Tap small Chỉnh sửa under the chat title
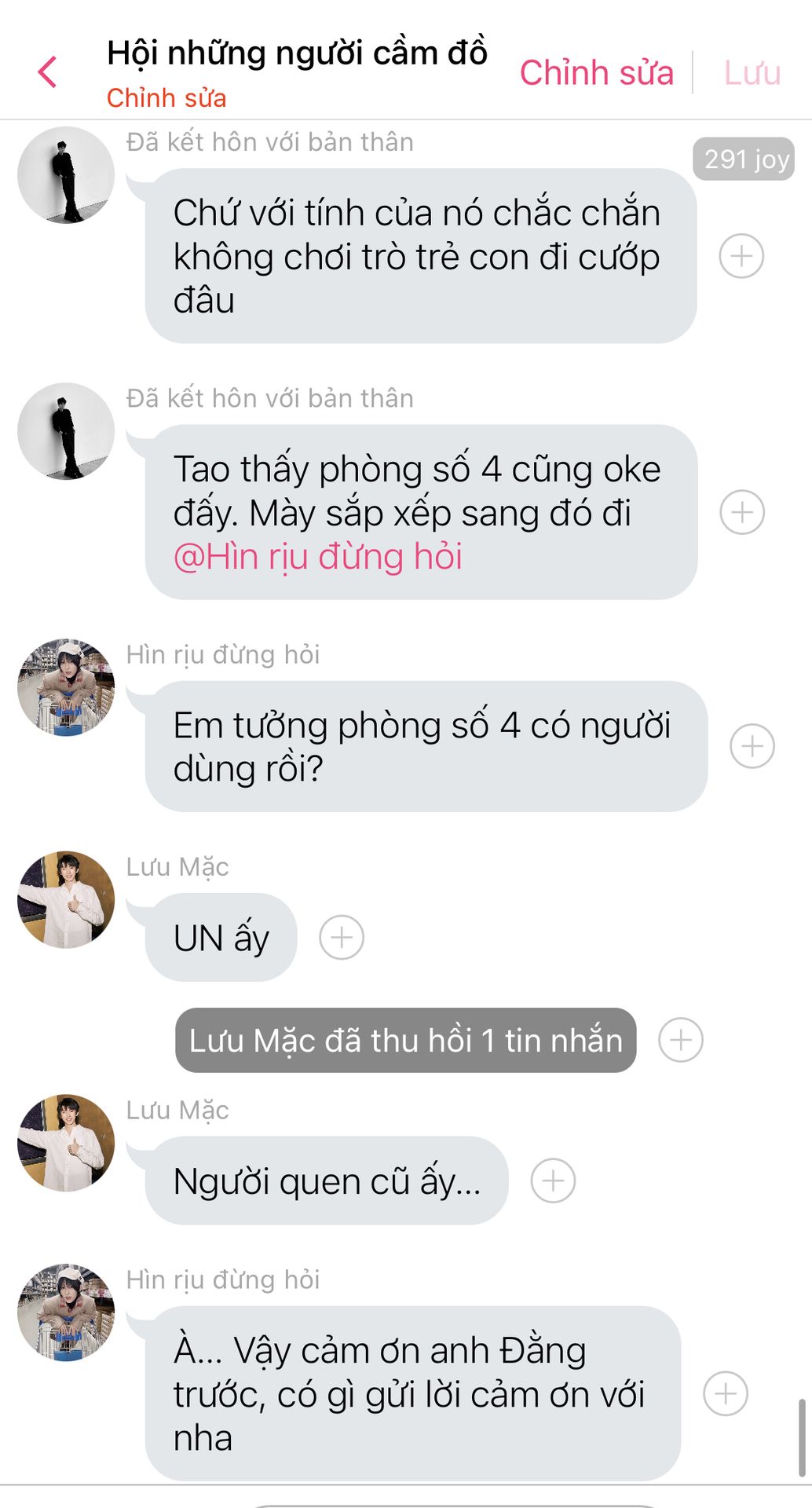 (166, 98)
